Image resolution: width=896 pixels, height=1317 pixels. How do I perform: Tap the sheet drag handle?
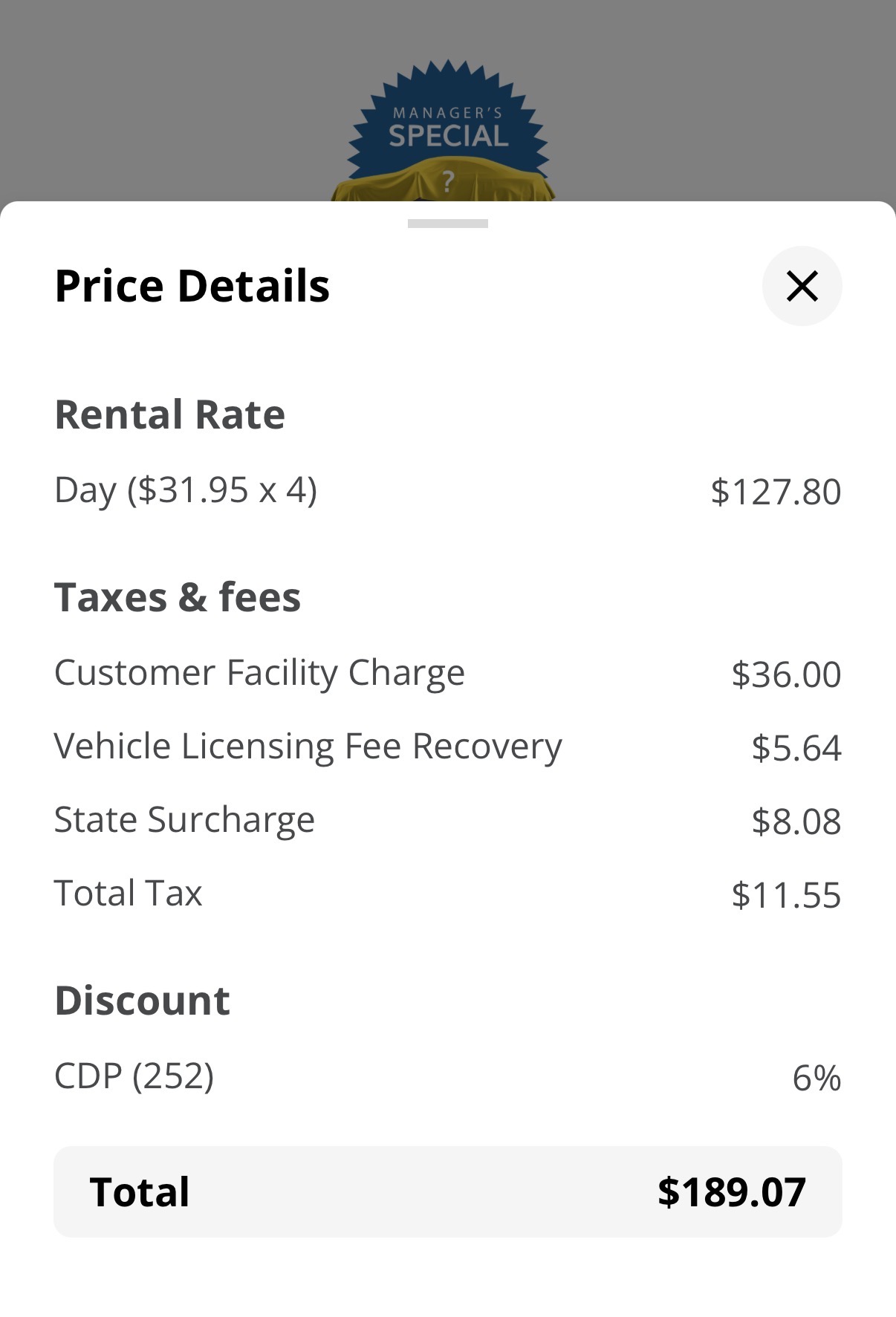[447, 224]
